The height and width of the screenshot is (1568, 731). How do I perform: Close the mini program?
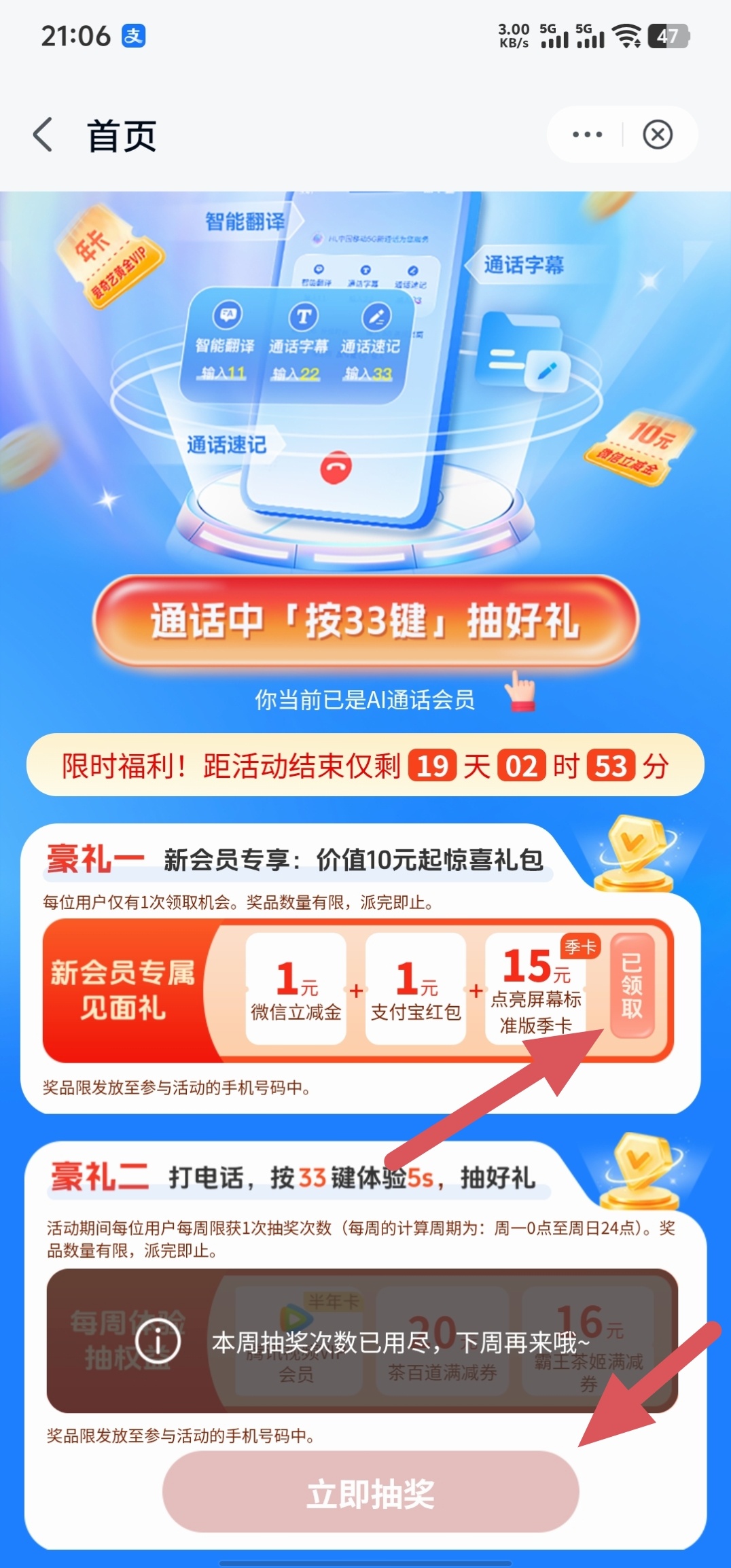pyautogui.click(x=658, y=135)
